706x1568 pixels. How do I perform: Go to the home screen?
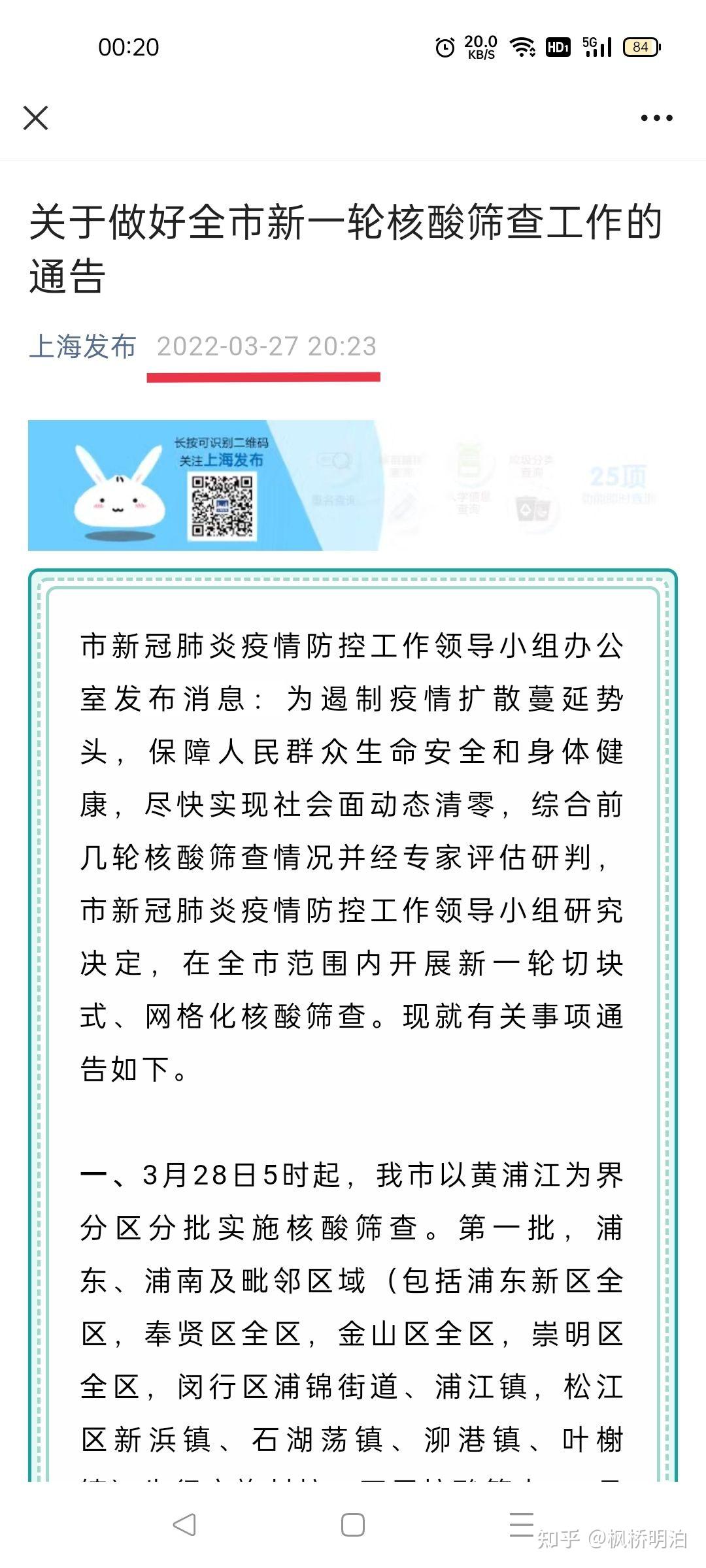[x=353, y=1525]
